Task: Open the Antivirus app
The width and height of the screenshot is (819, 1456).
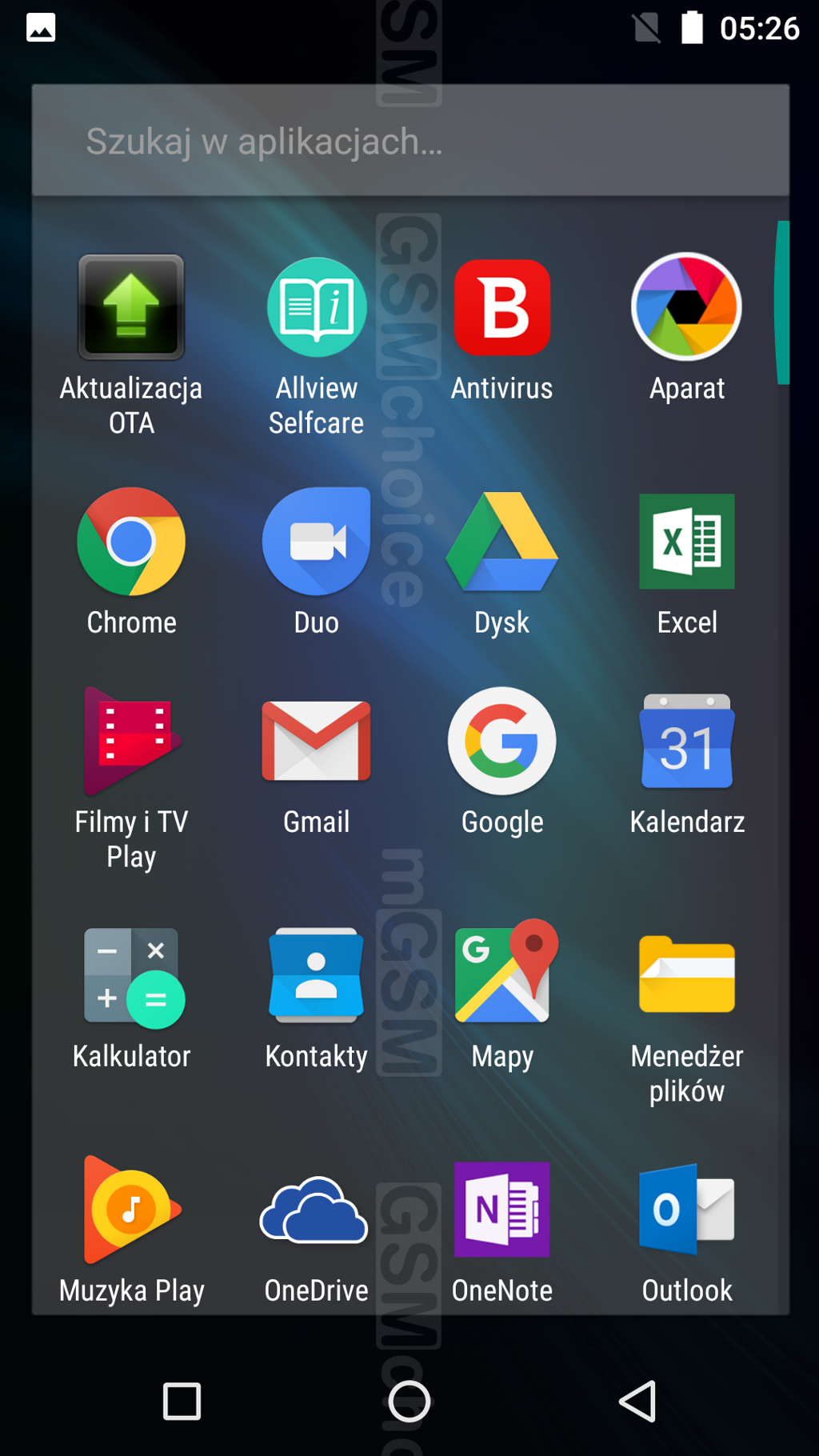Action: click(x=502, y=308)
